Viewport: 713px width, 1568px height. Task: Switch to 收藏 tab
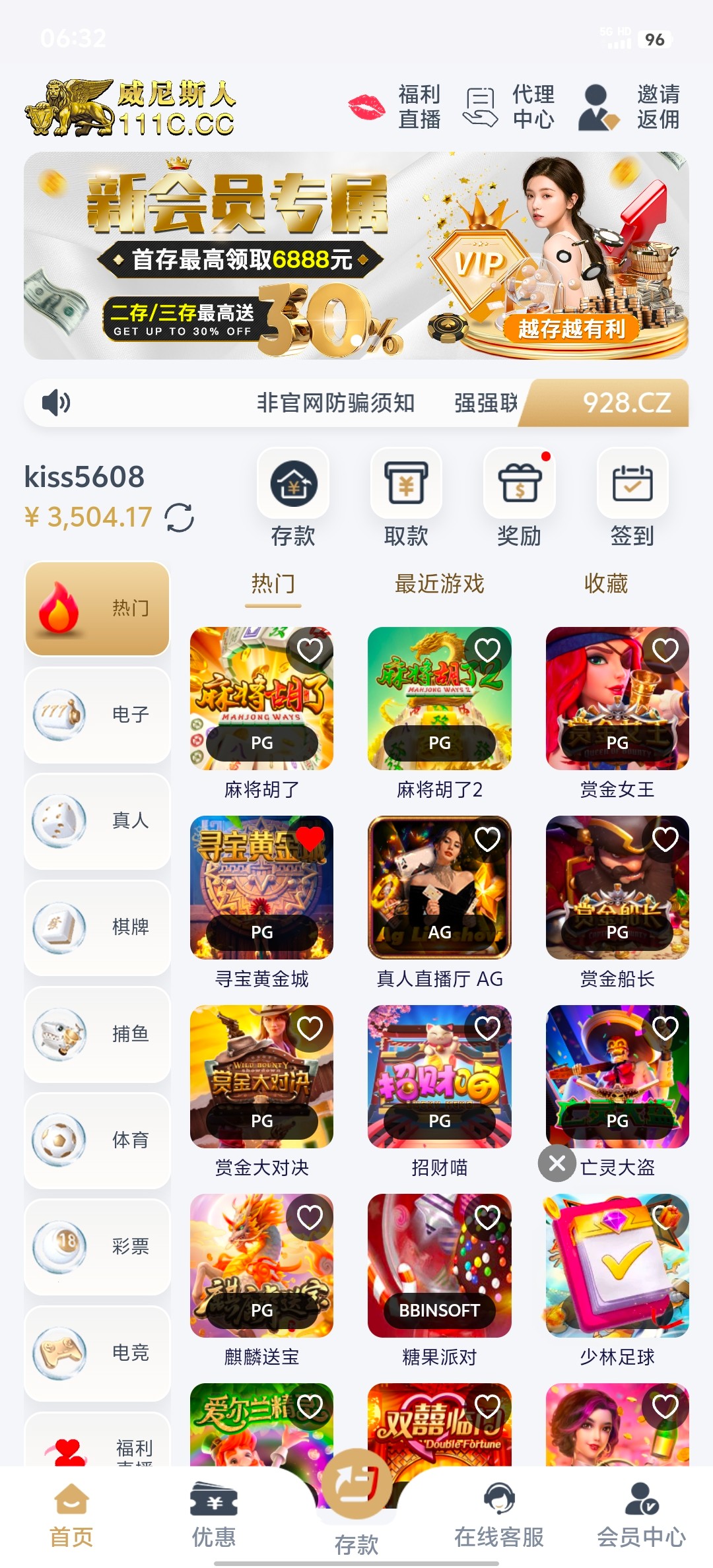tap(605, 584)
